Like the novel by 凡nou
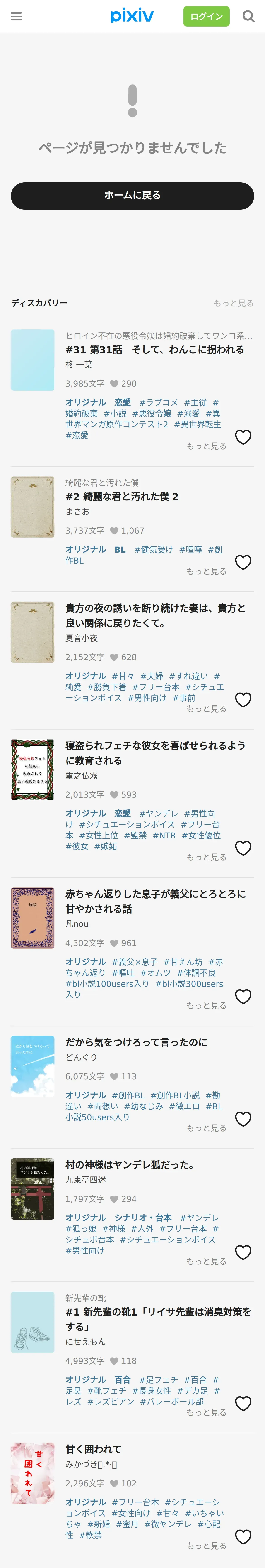Viewport: 265px width, 1568px height. 243,996
